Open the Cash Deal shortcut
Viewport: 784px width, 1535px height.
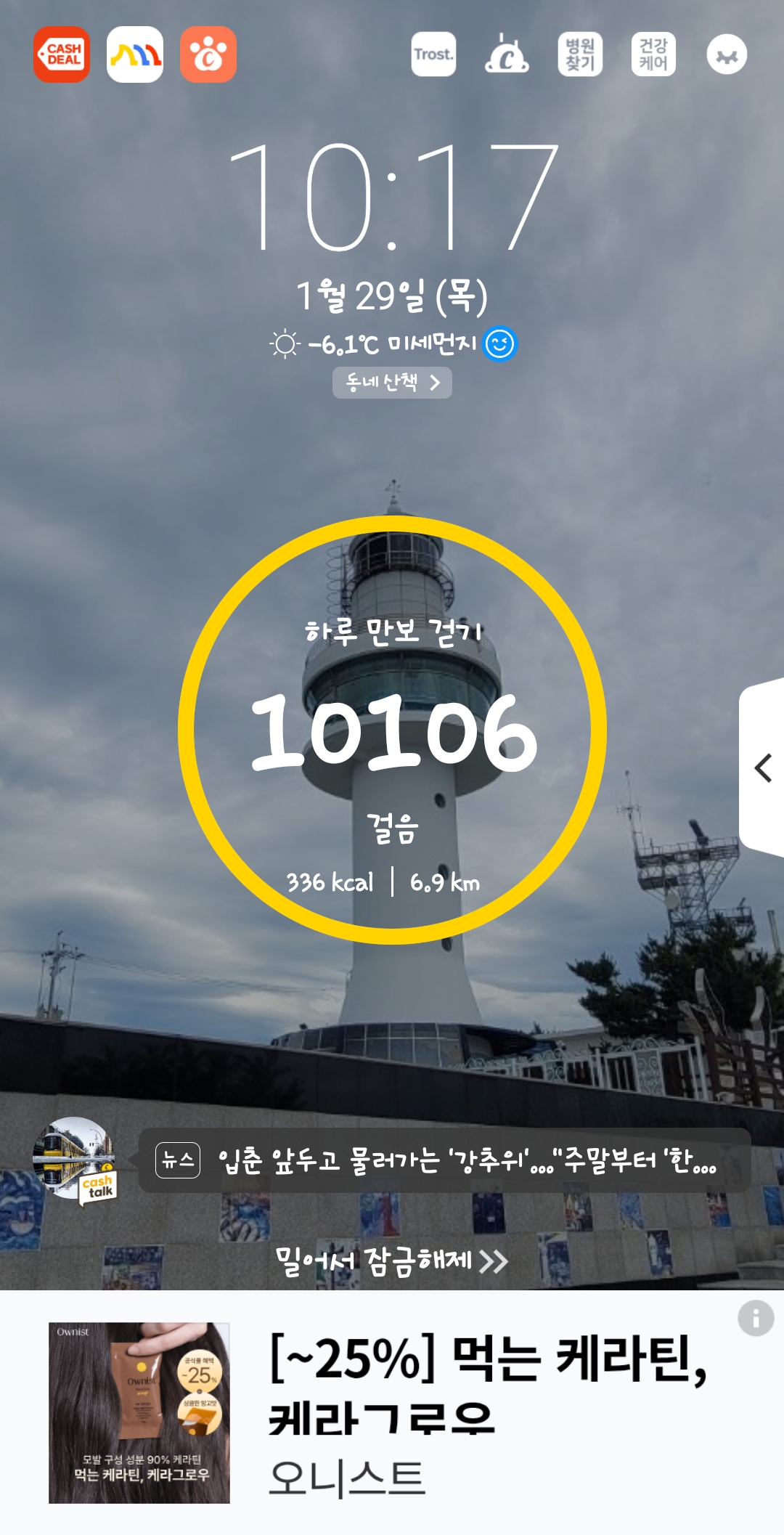(x=62, y=54)
